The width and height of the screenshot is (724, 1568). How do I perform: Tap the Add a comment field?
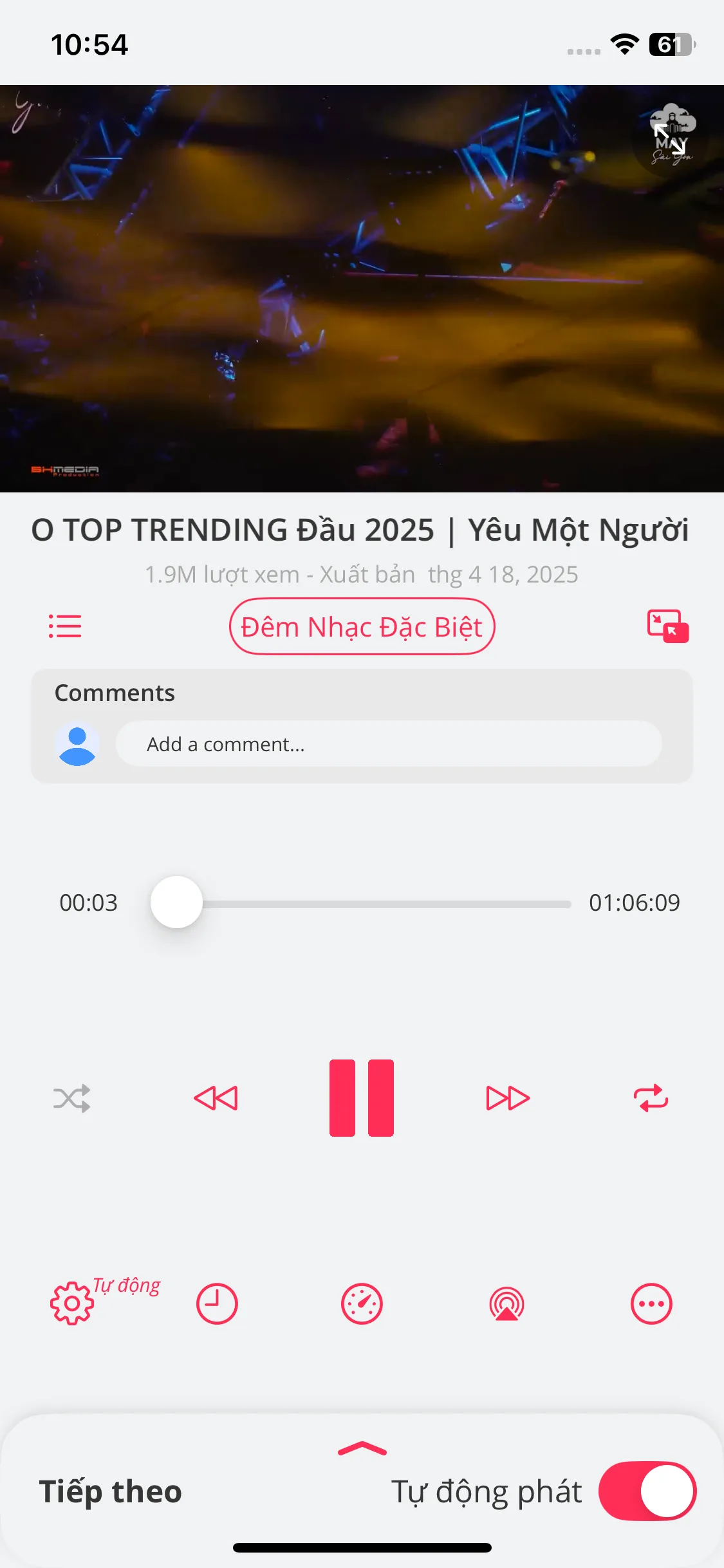pyautogui.click(x=388, y=744)
